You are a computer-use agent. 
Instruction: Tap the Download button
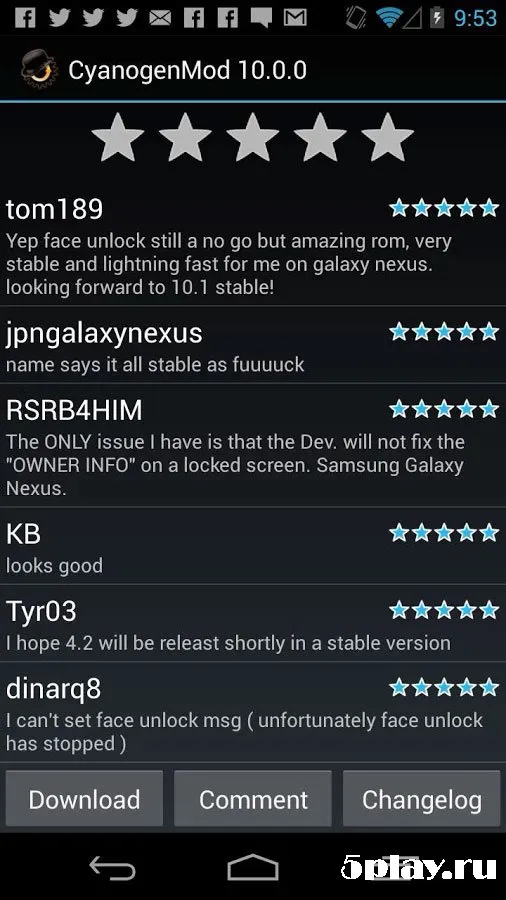tap(84, 798)
